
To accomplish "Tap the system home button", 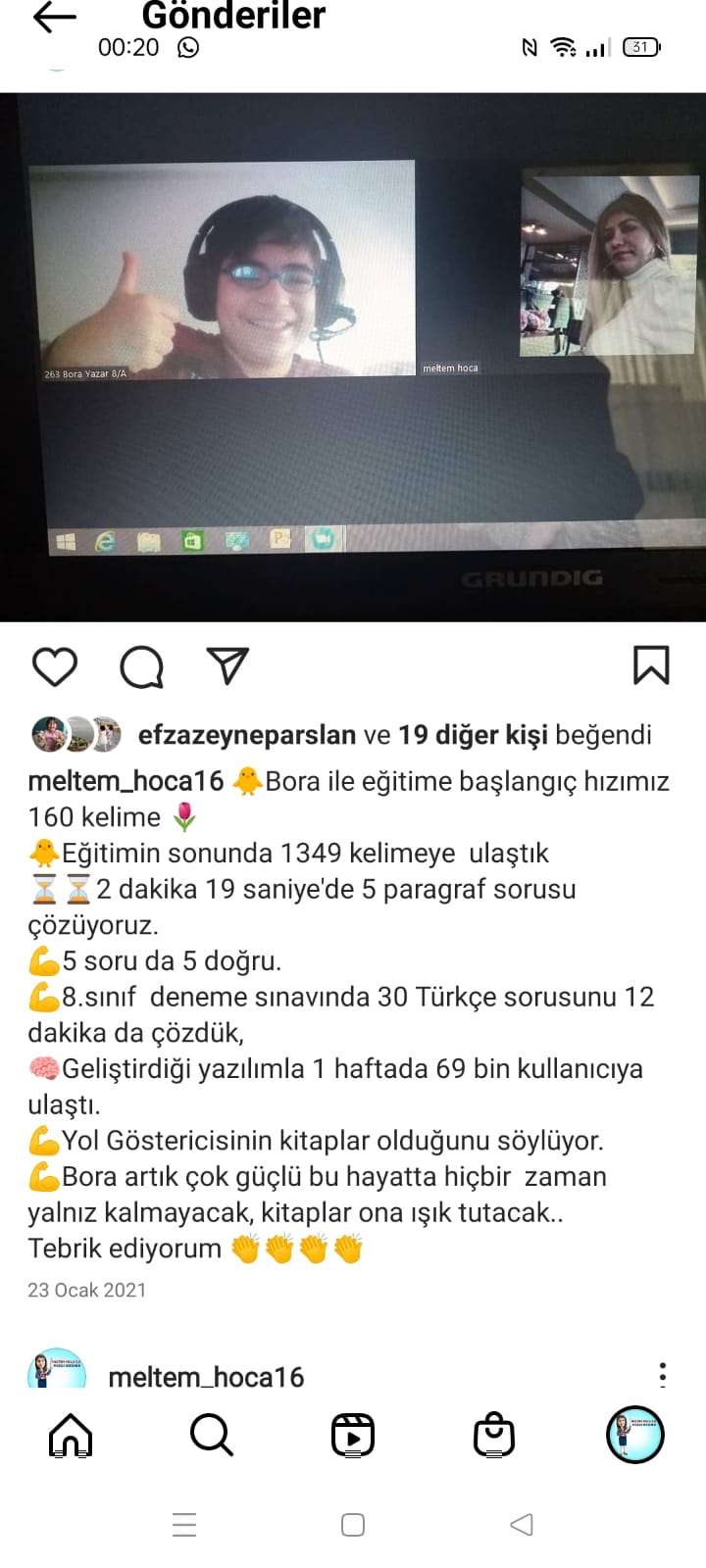I will pos(353,1525).
